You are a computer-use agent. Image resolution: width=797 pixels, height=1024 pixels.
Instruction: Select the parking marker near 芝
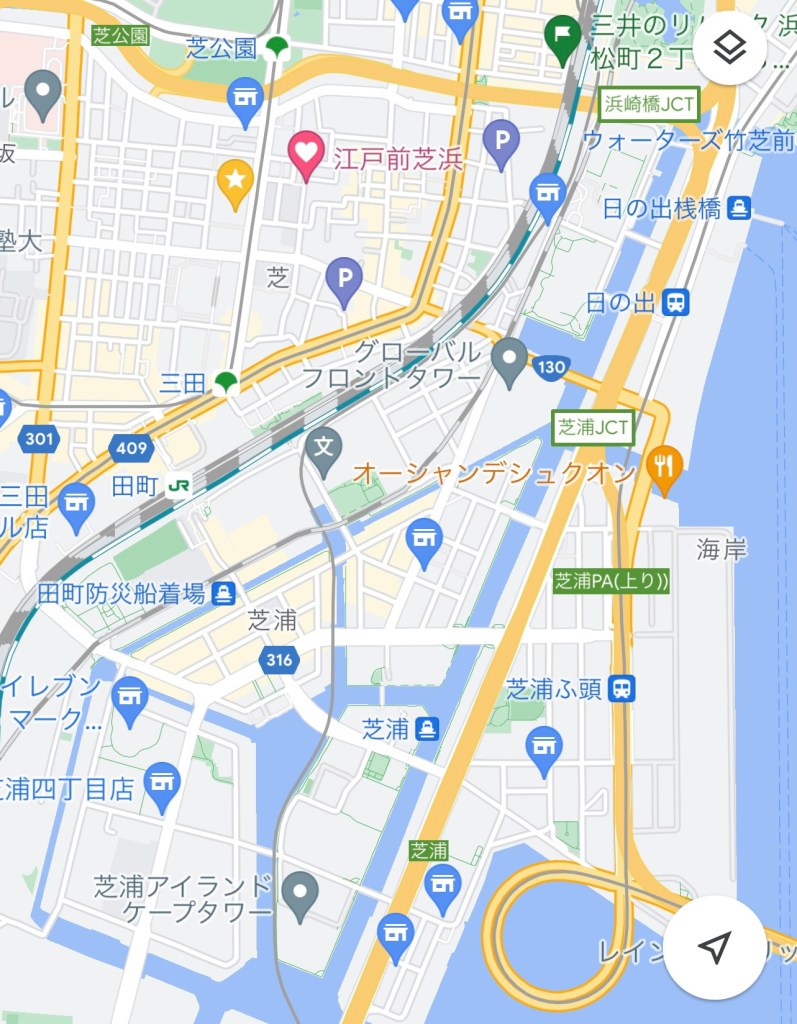click(344, 279)
